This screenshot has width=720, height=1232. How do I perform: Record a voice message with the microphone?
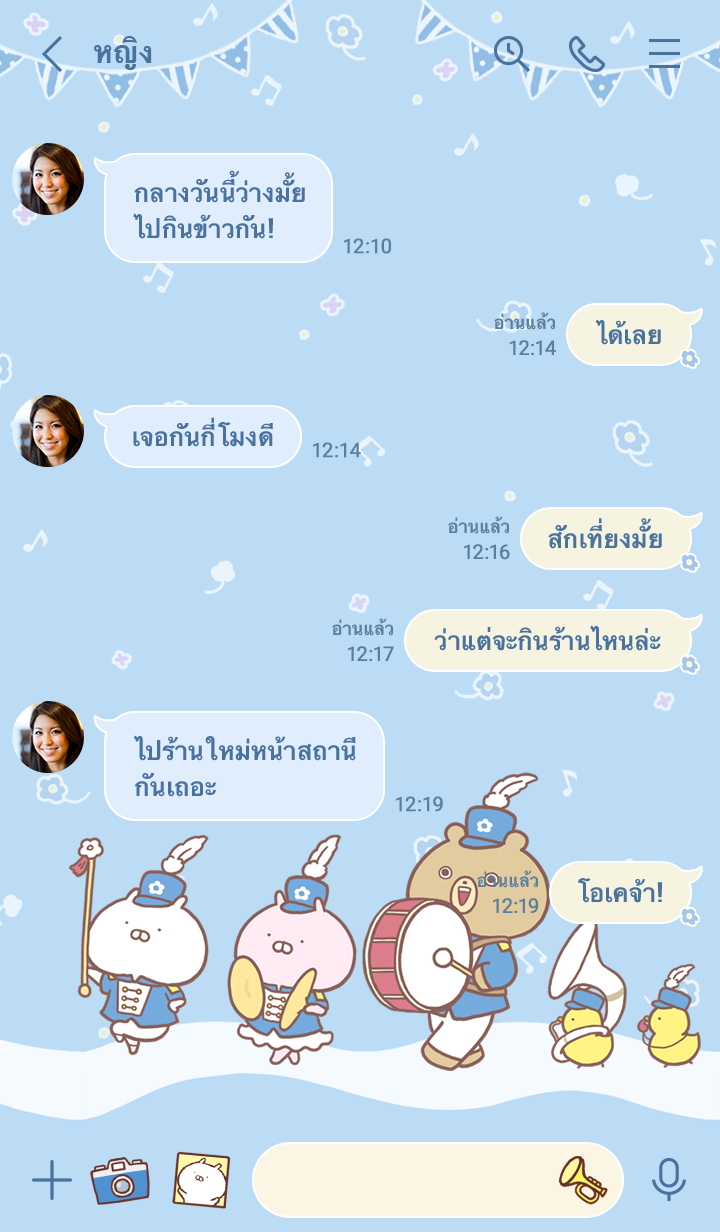click(668, 1181)
